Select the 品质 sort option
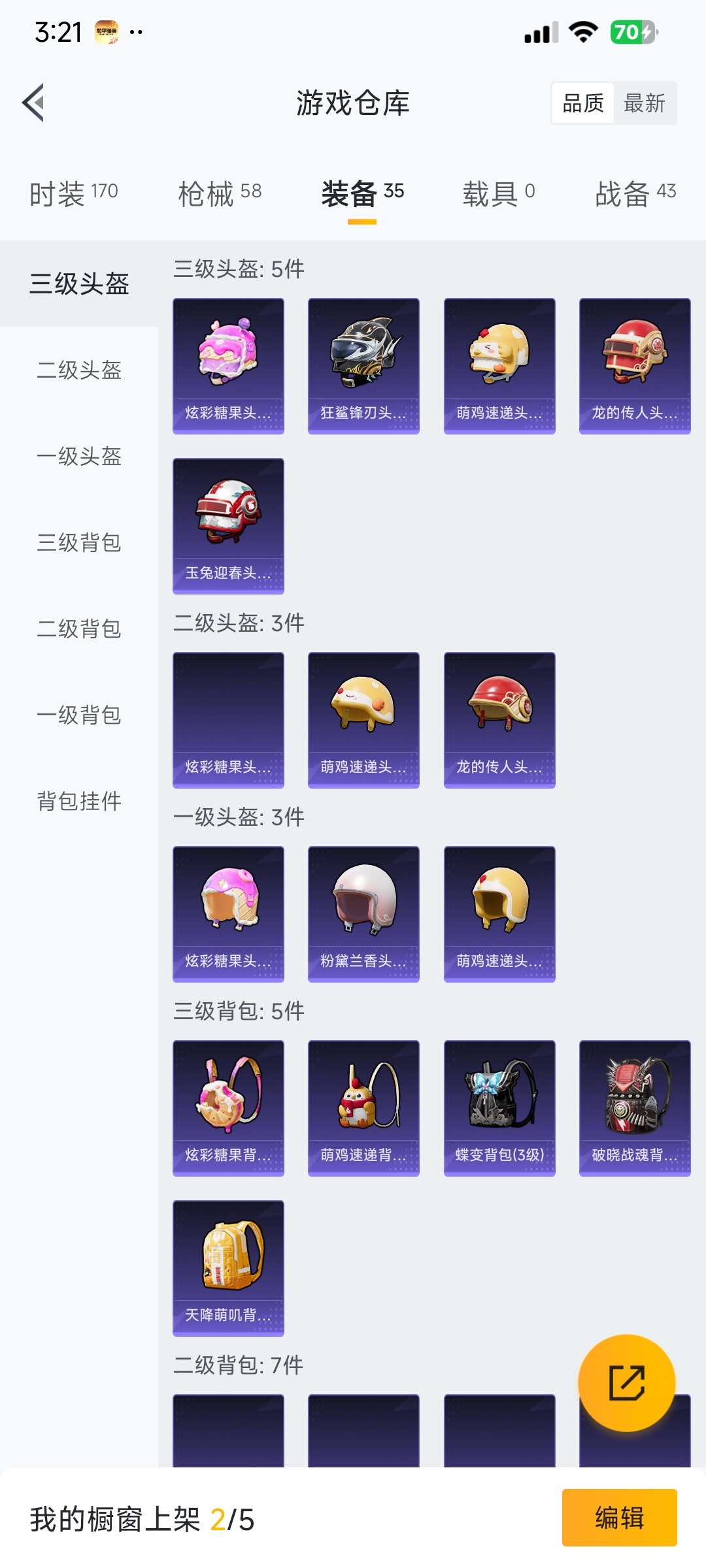706x1568 pixels. [583, 103]
